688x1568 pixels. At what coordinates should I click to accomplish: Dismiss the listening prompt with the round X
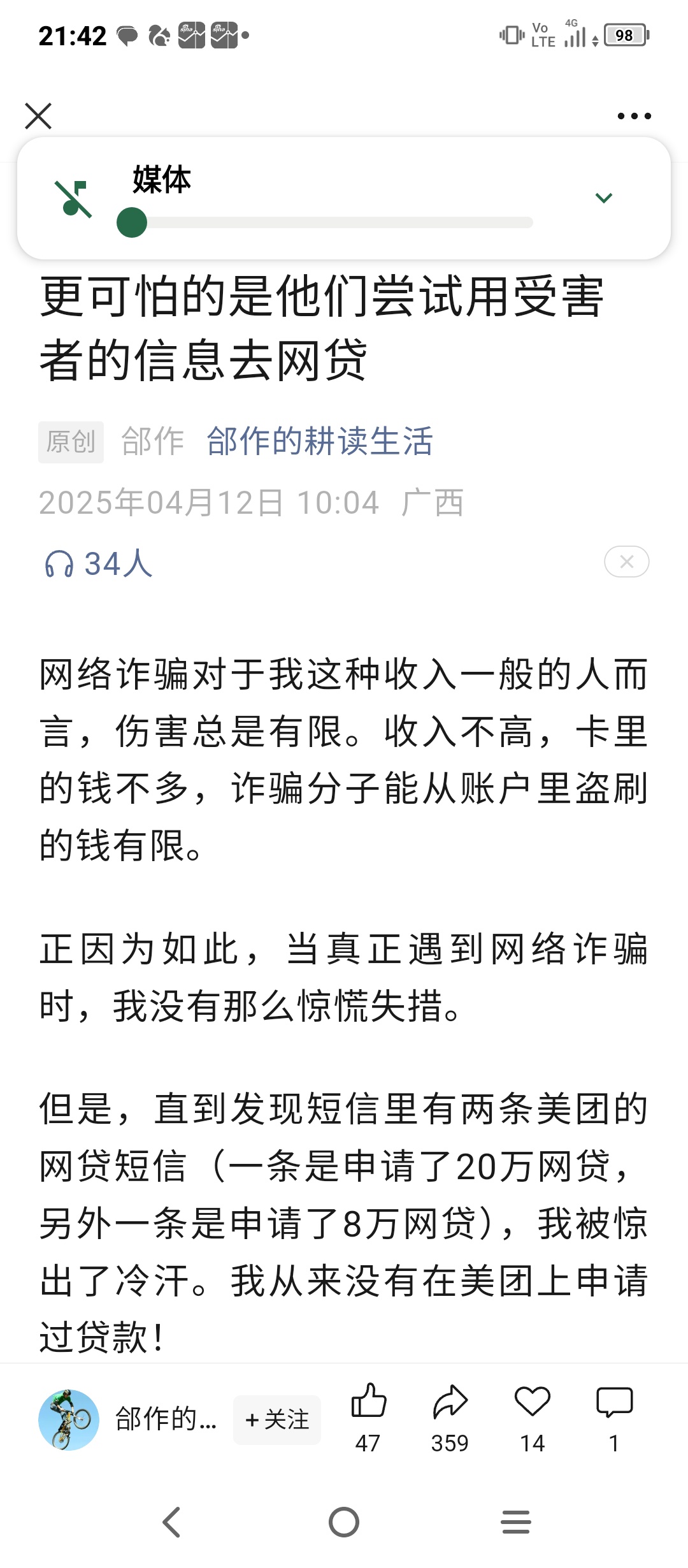pyautogui.click(x=626, y=562)
